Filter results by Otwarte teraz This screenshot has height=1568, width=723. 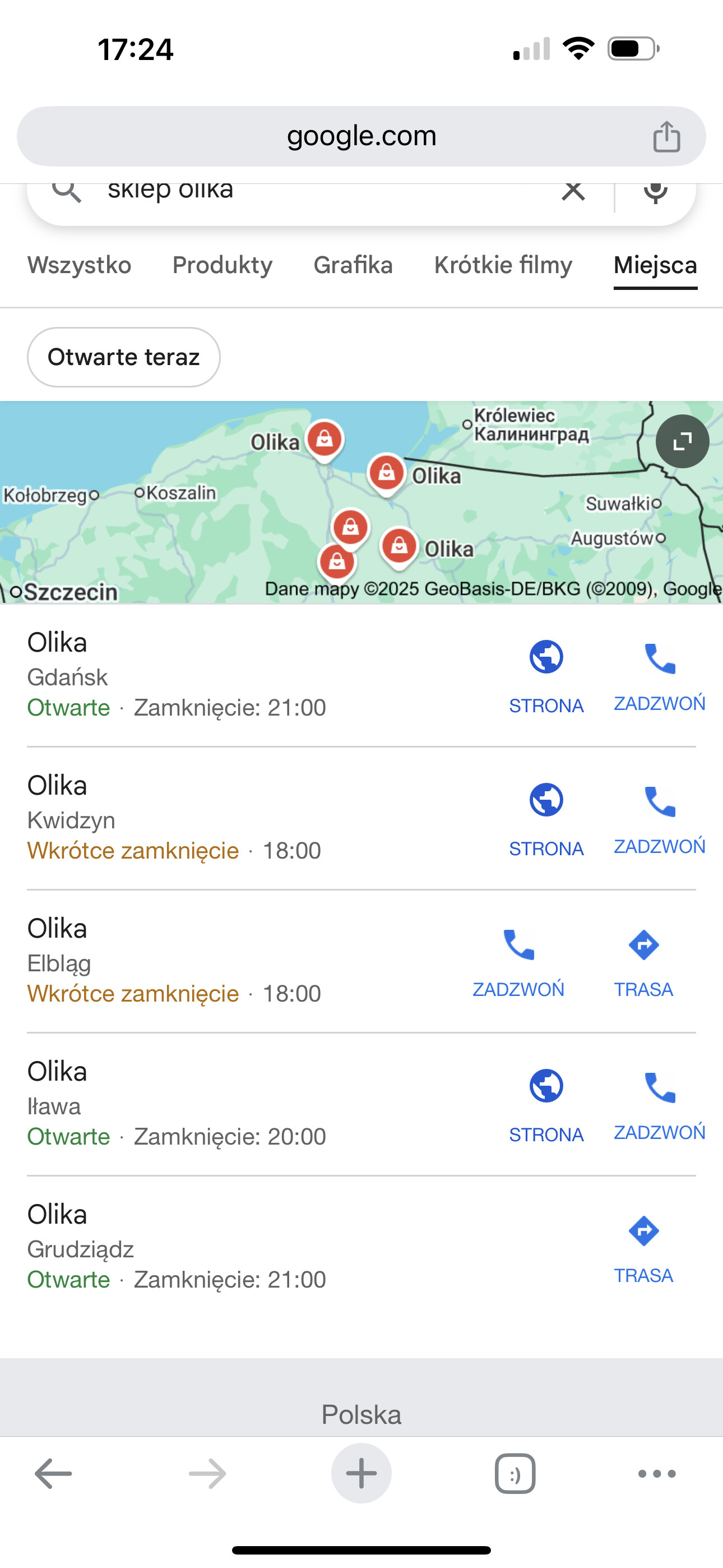(x=123, y=357)
